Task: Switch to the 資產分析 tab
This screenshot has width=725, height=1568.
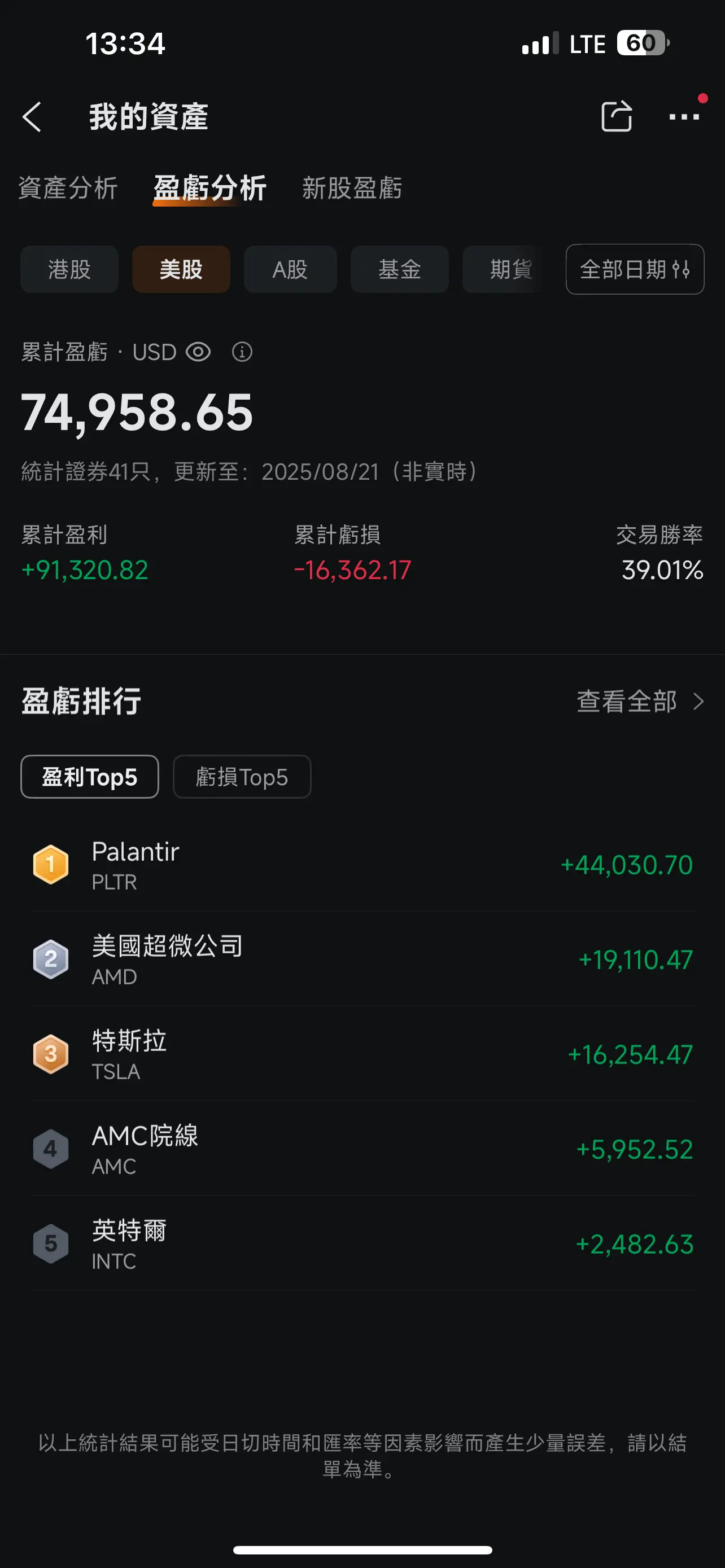Action: point(68,187)
